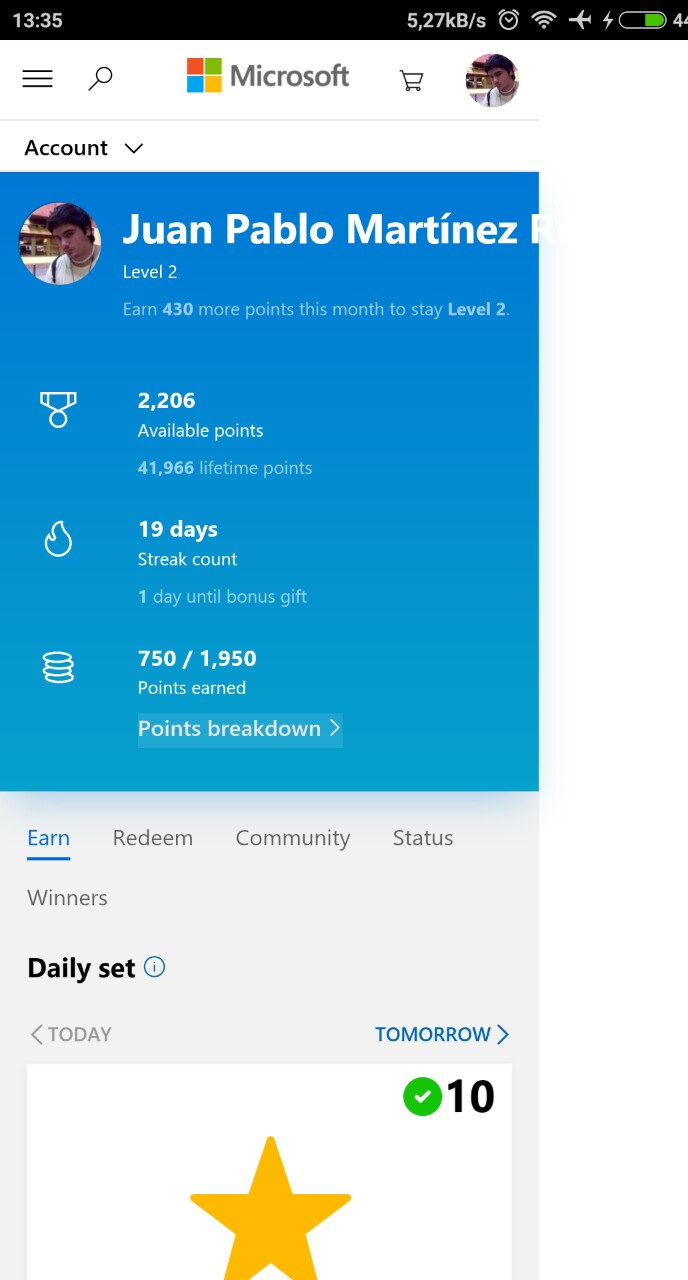Show Daily set info icon
This screenshot has height=1280, width=688.
click(155, 967)
